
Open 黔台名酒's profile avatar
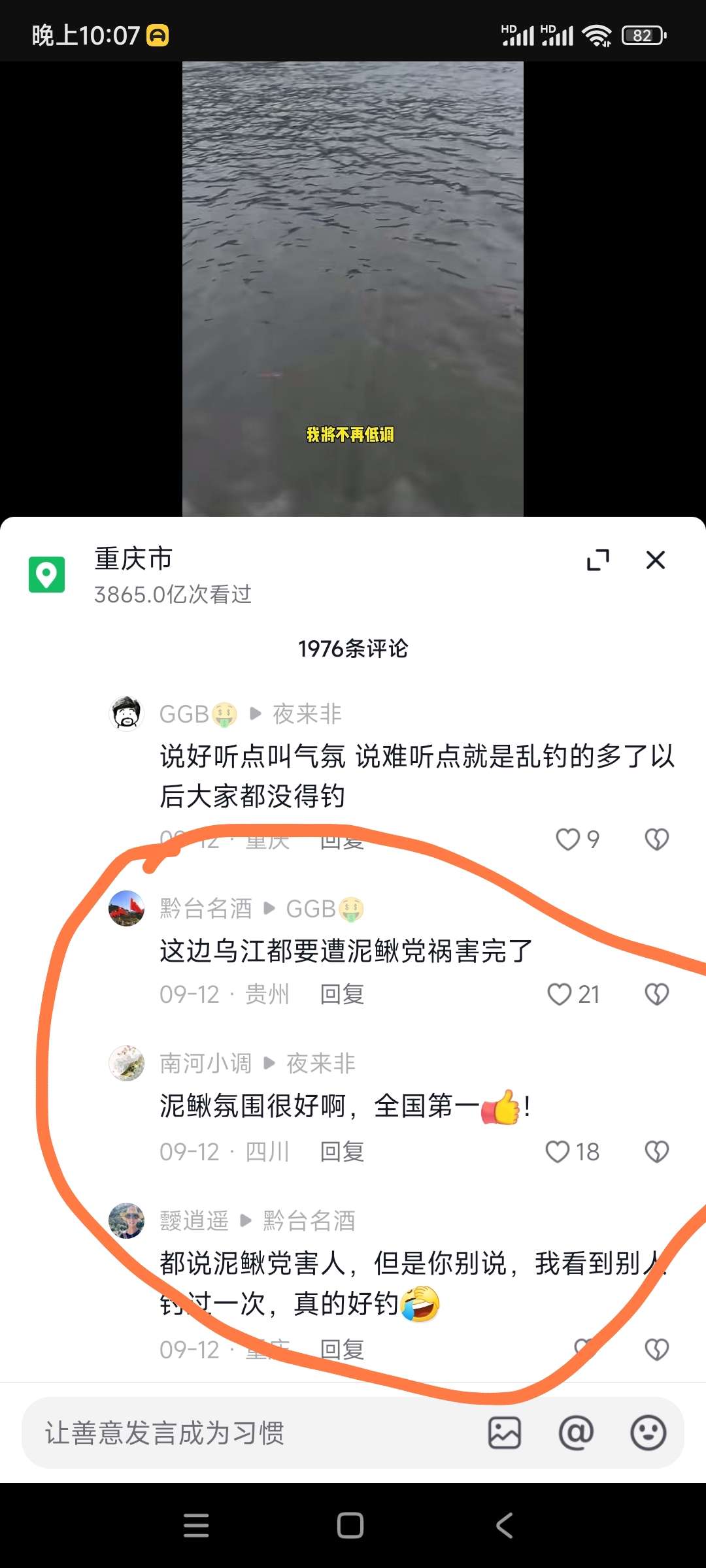[126, 908]
